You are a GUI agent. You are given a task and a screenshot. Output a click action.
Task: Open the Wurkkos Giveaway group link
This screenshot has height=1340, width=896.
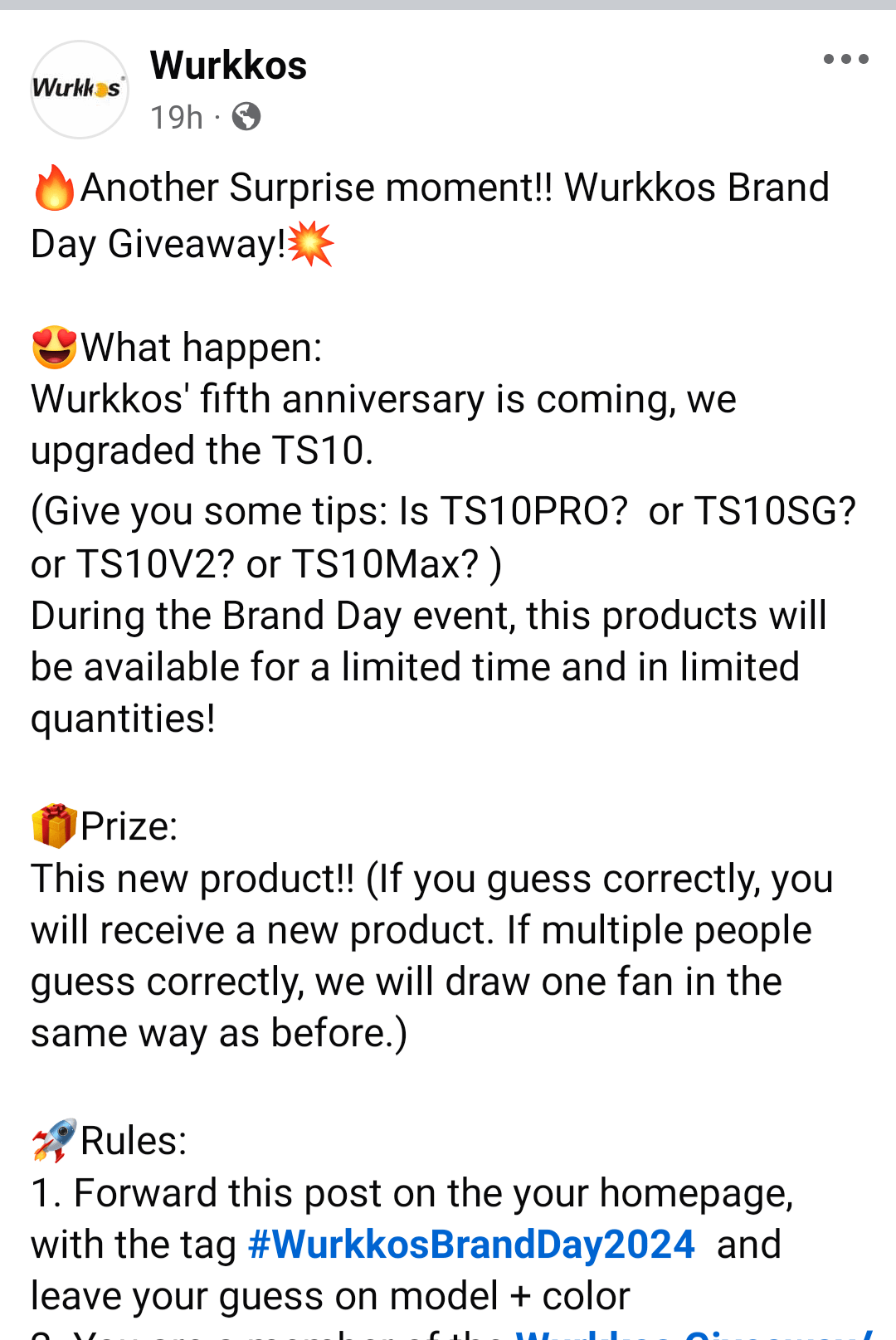coord(693,1333)
